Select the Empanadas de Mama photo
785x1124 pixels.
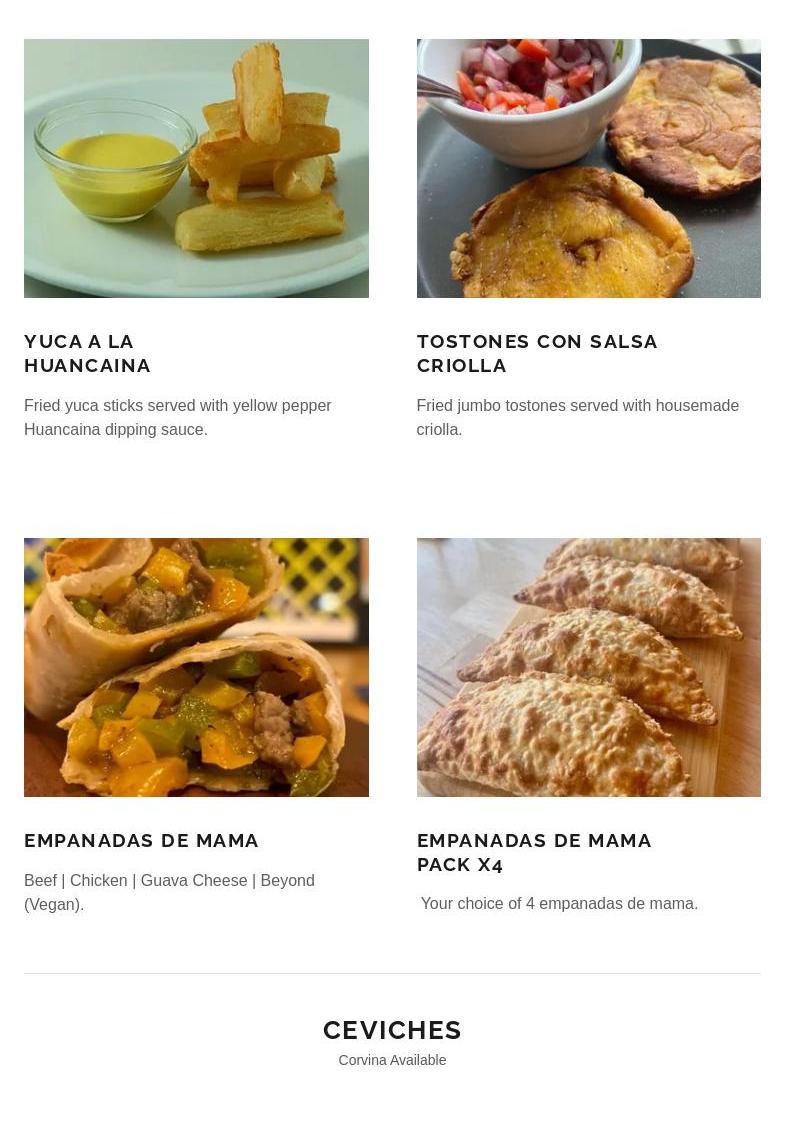click(196, 667)
